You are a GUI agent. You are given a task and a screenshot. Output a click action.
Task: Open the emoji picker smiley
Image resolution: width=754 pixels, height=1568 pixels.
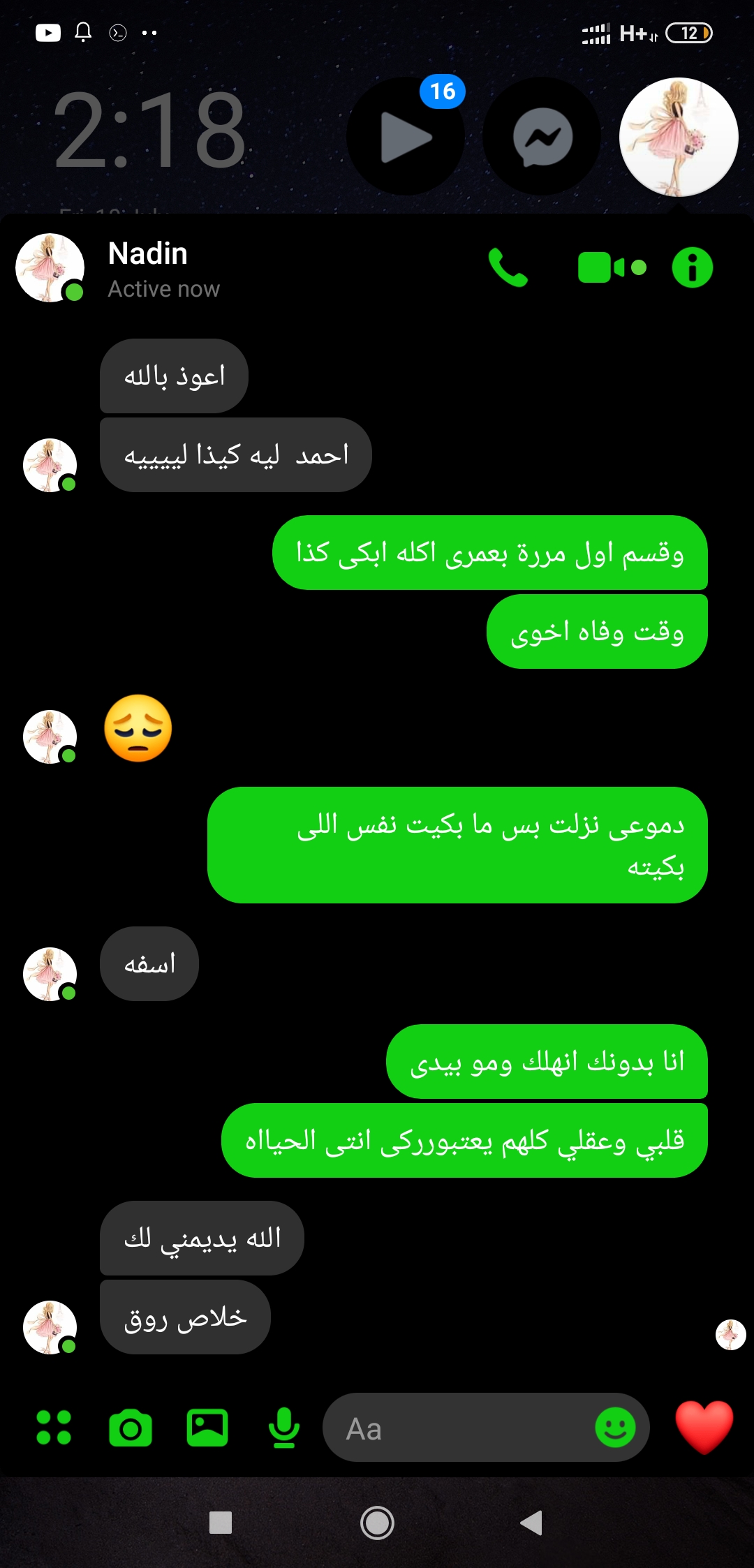pos(615,1428)
